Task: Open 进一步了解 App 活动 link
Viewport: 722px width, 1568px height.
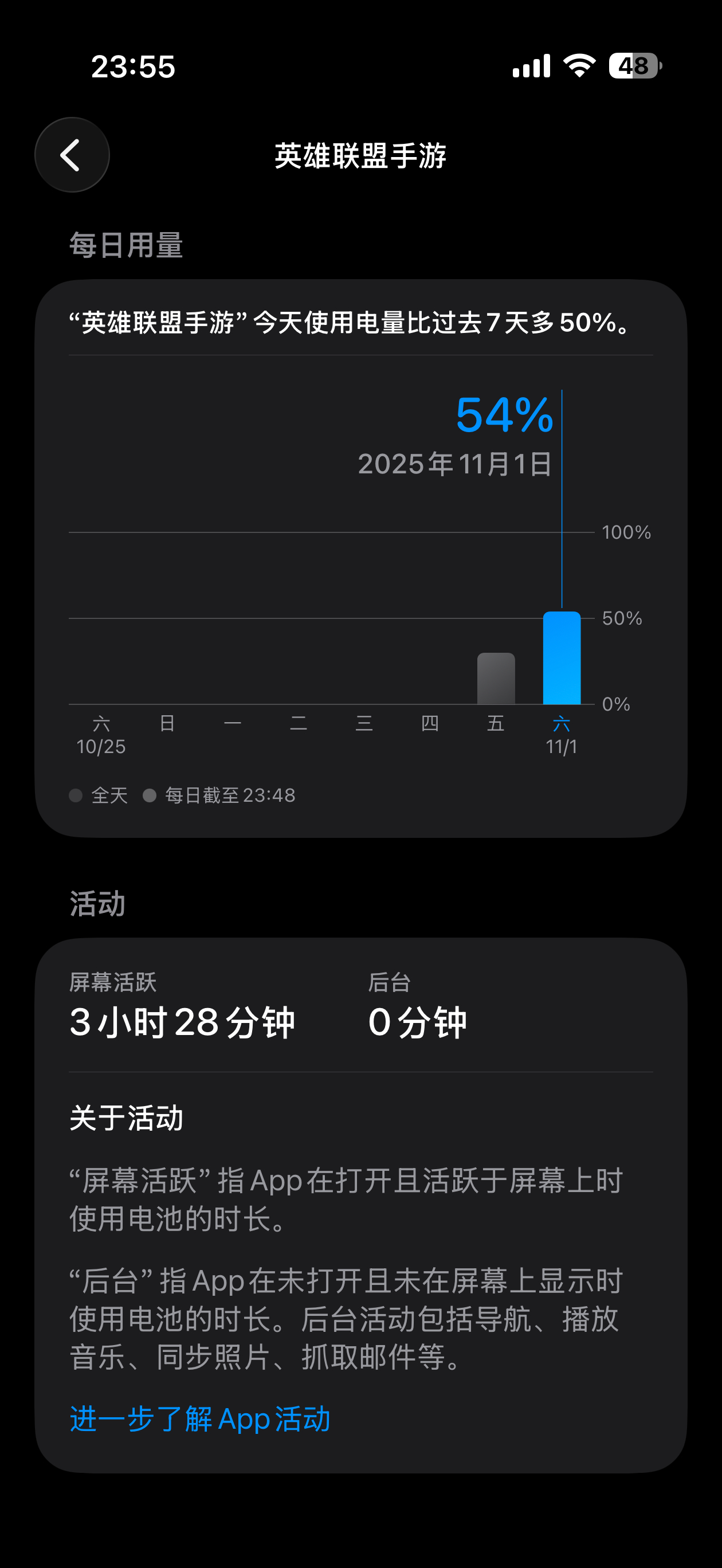Action: tap(199, 1420)
